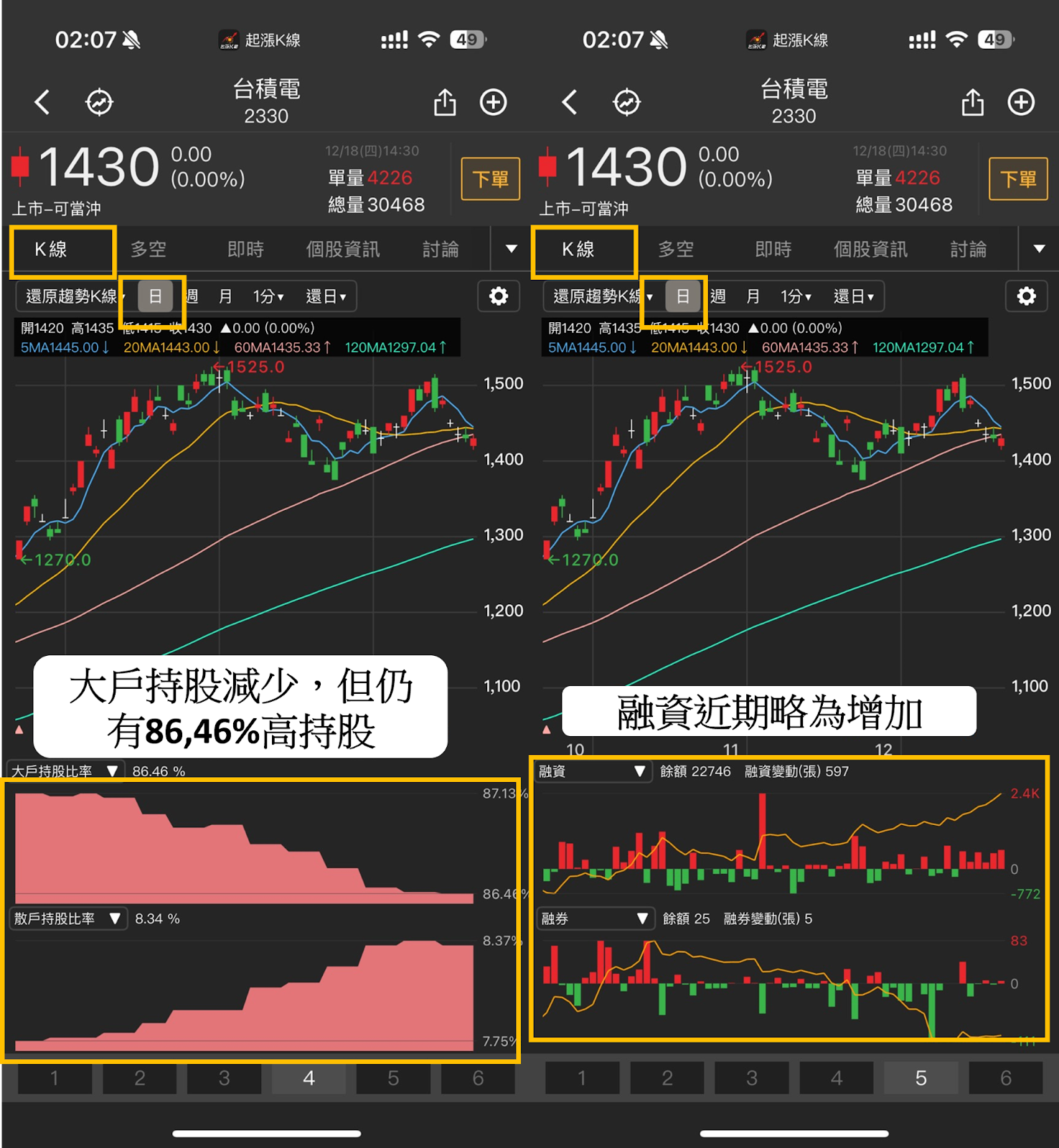
Task: Tap the page 5 pagination indicator
Action: pos(920,1077)
